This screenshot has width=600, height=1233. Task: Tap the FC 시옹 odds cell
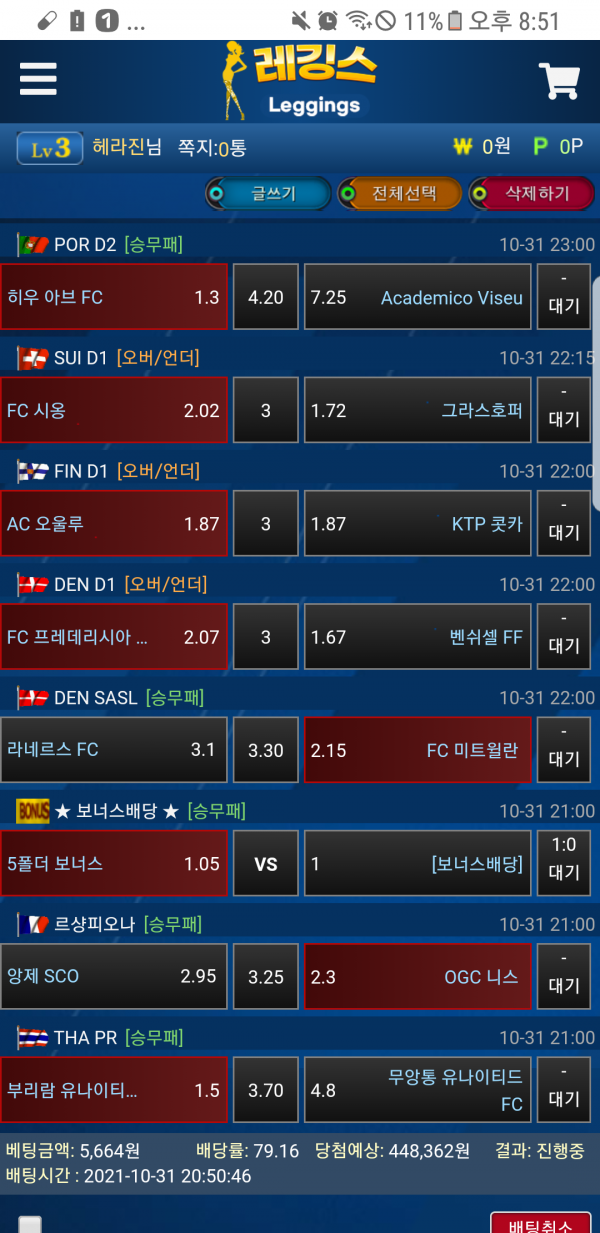[x=114, y=410]
